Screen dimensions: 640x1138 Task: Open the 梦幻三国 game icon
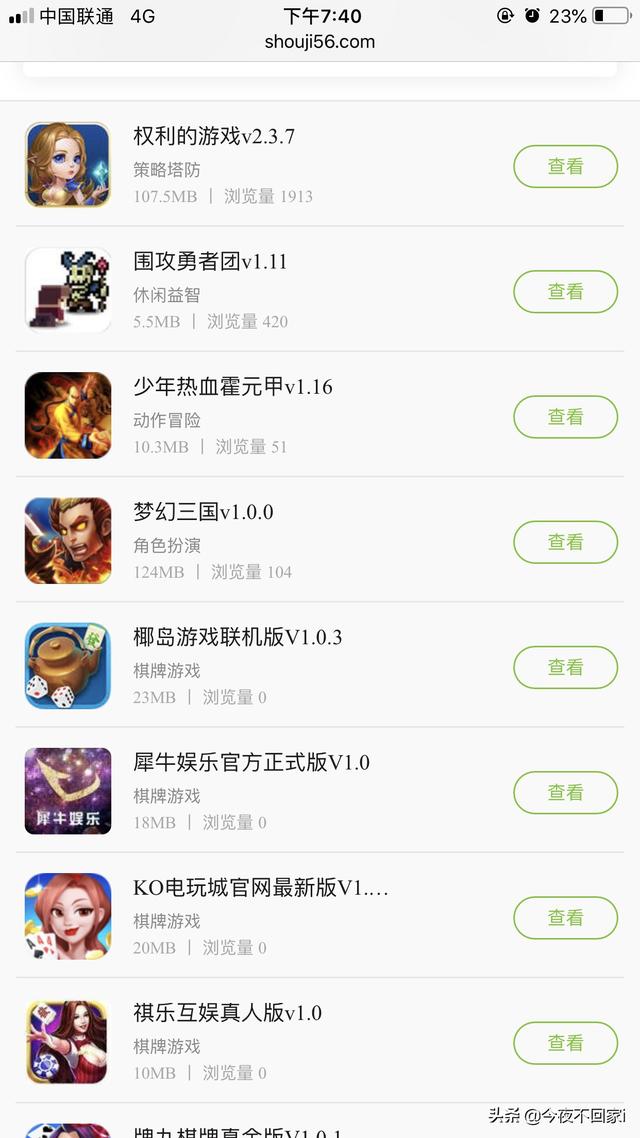point(68,540)
